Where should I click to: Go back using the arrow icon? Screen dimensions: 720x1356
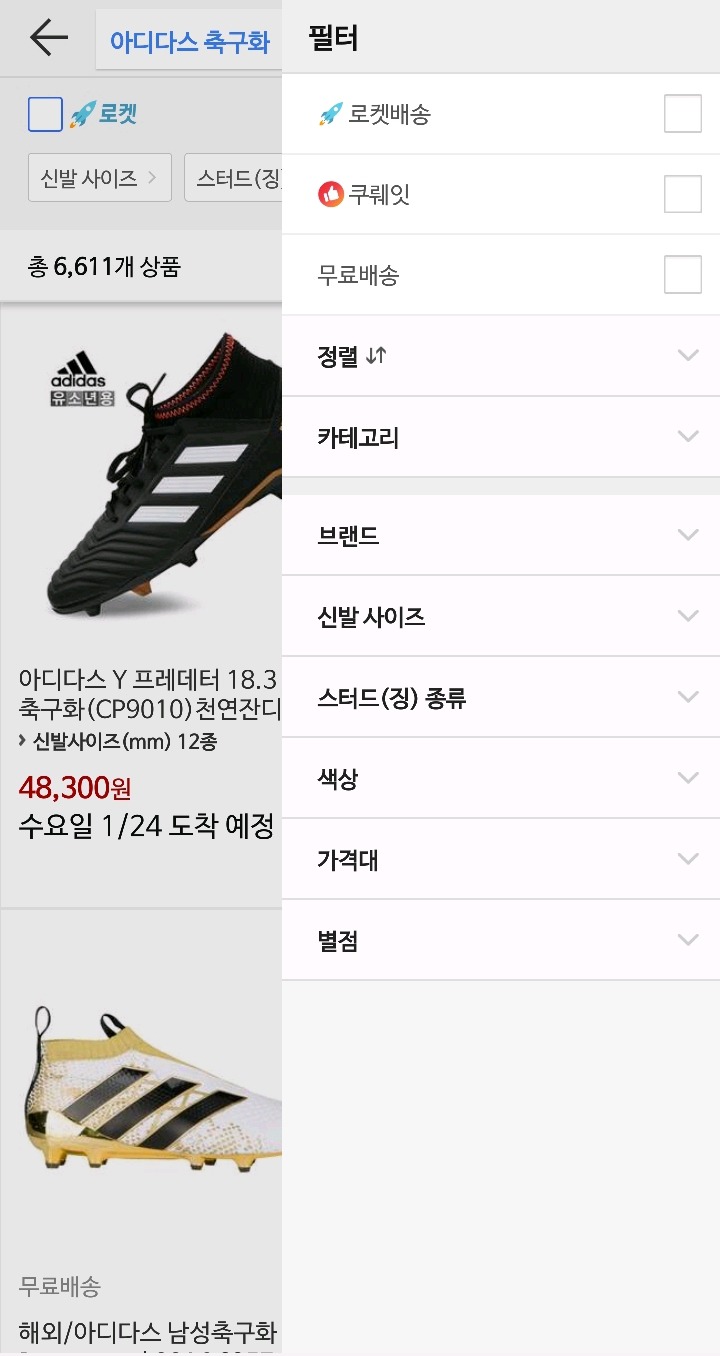coord(48,38)
